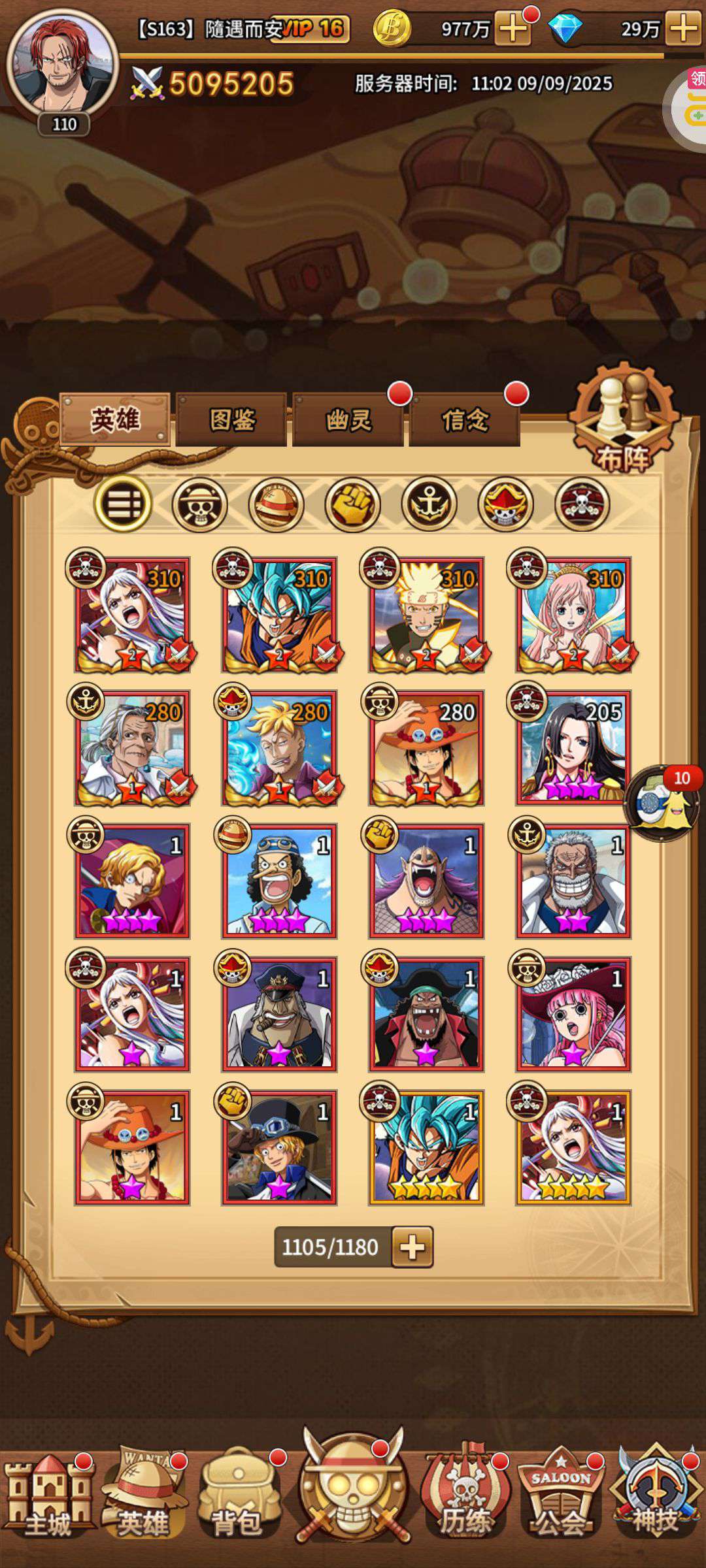Filter heroes by the fist faction icon
The width and height of the screenshot is (706, 1568).
tap(352, 504)
